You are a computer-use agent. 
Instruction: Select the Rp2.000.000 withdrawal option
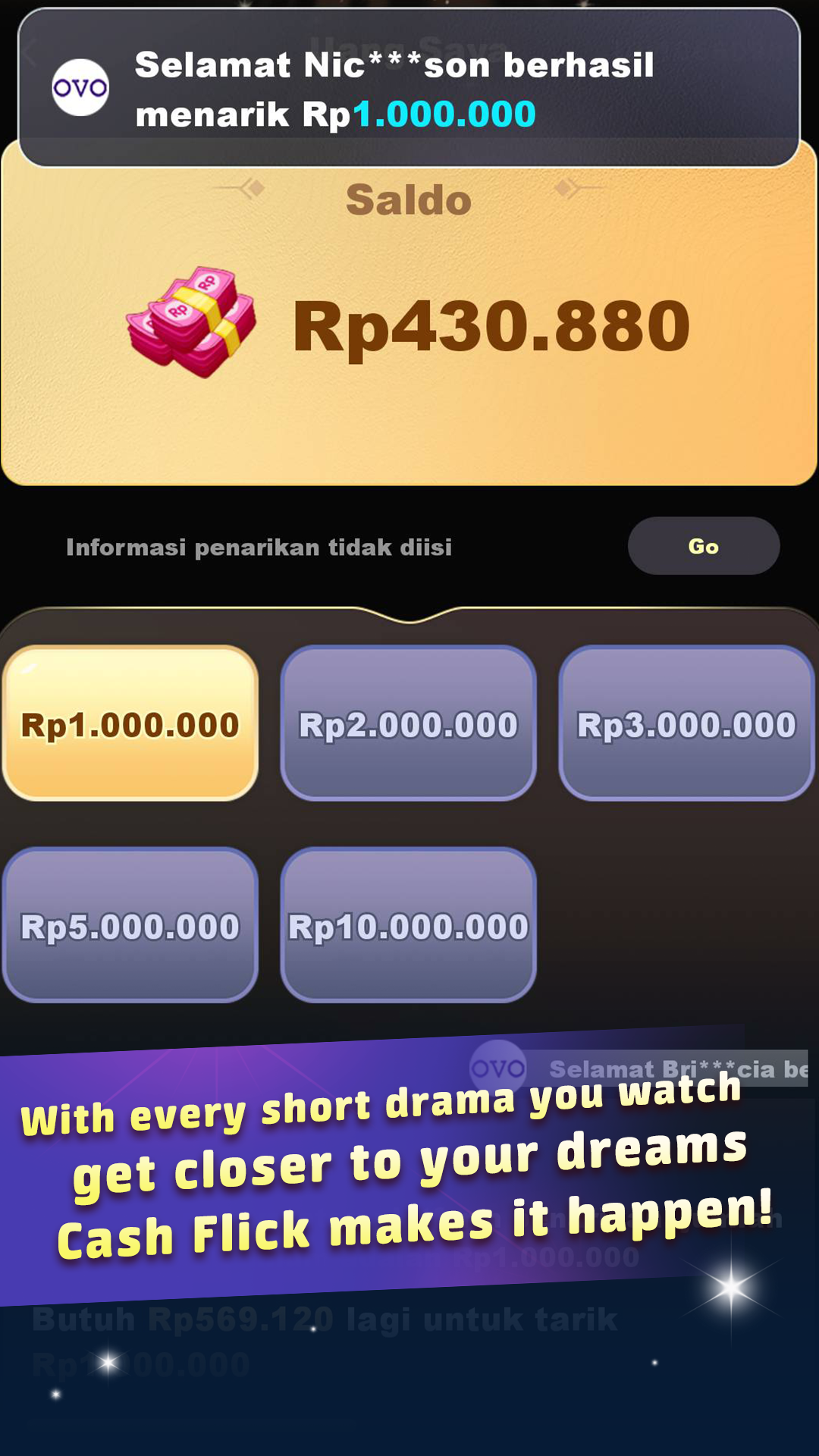tap(408, 724)
